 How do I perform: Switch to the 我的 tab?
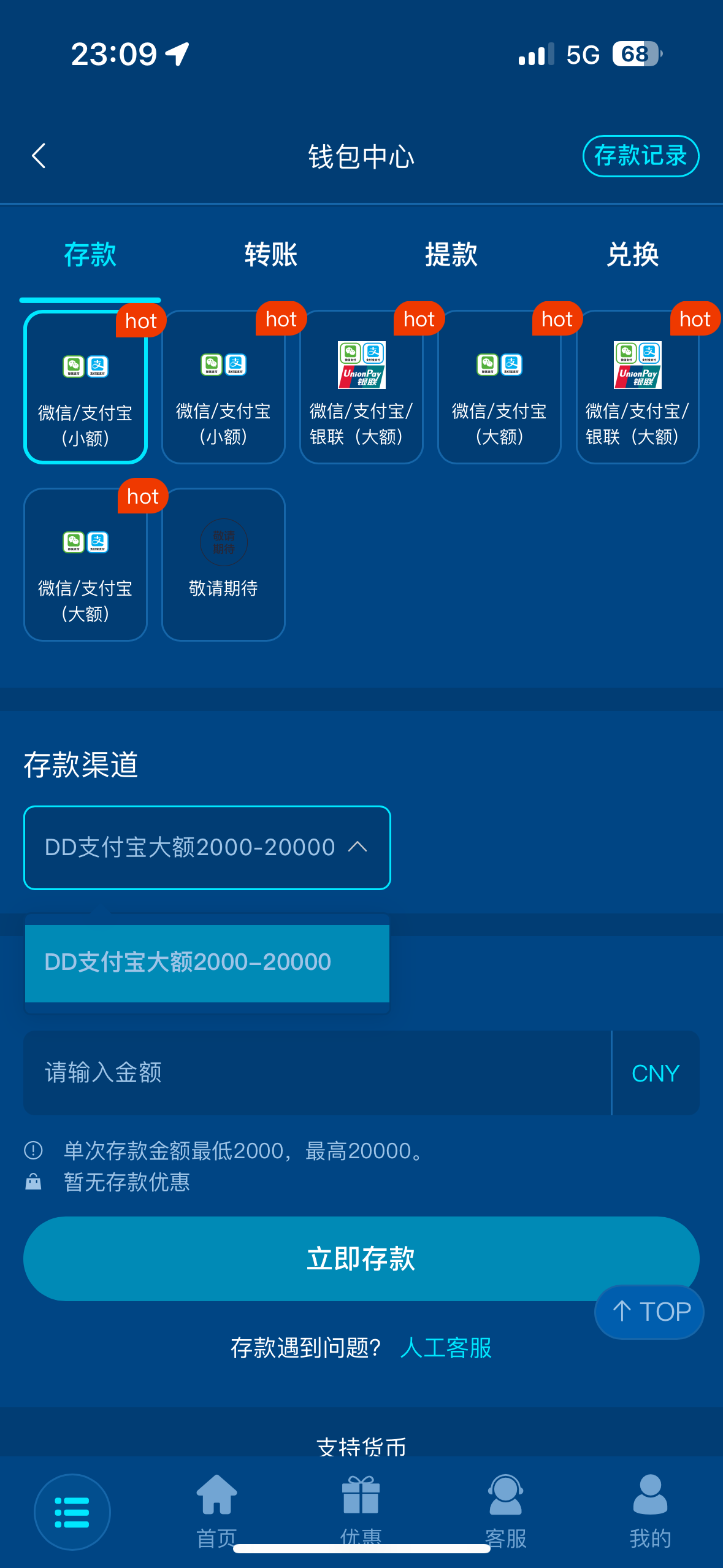pos(650,1510)
